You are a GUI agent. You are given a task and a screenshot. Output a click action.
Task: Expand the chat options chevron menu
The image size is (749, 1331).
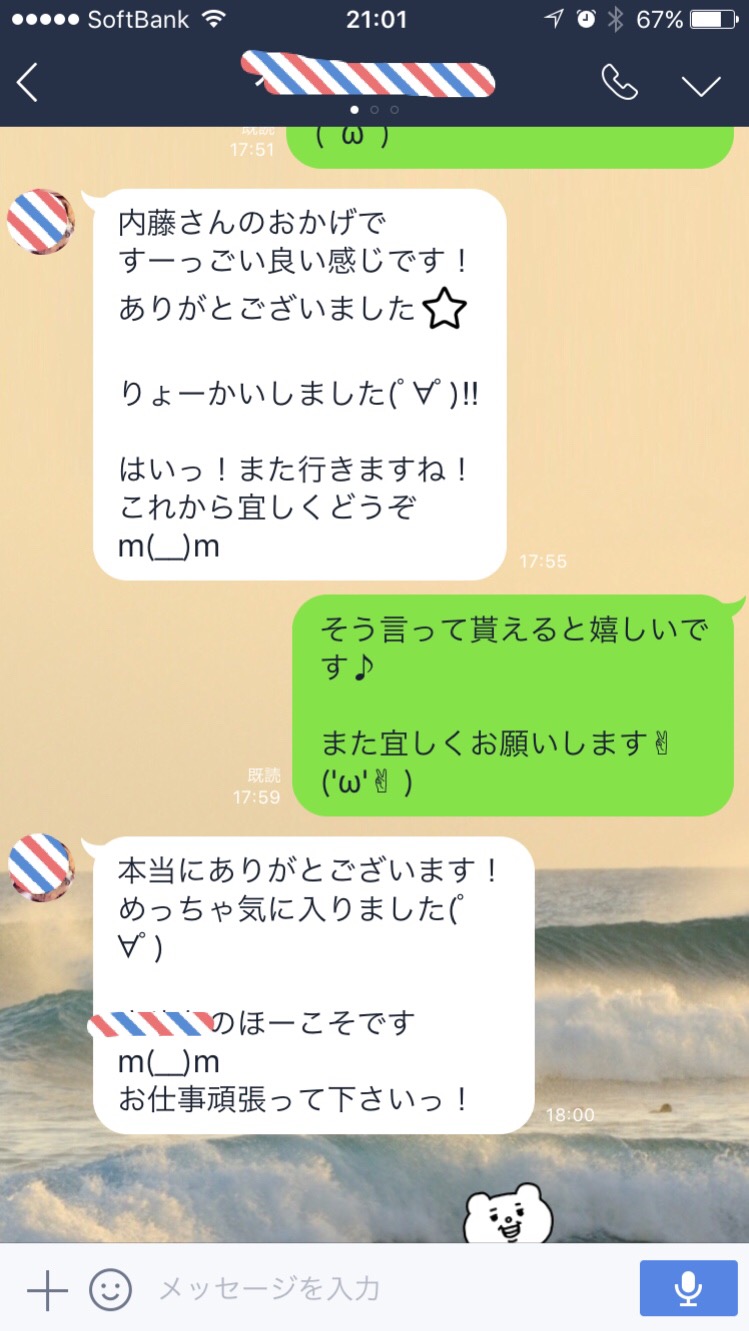click(x=701, y=84)
